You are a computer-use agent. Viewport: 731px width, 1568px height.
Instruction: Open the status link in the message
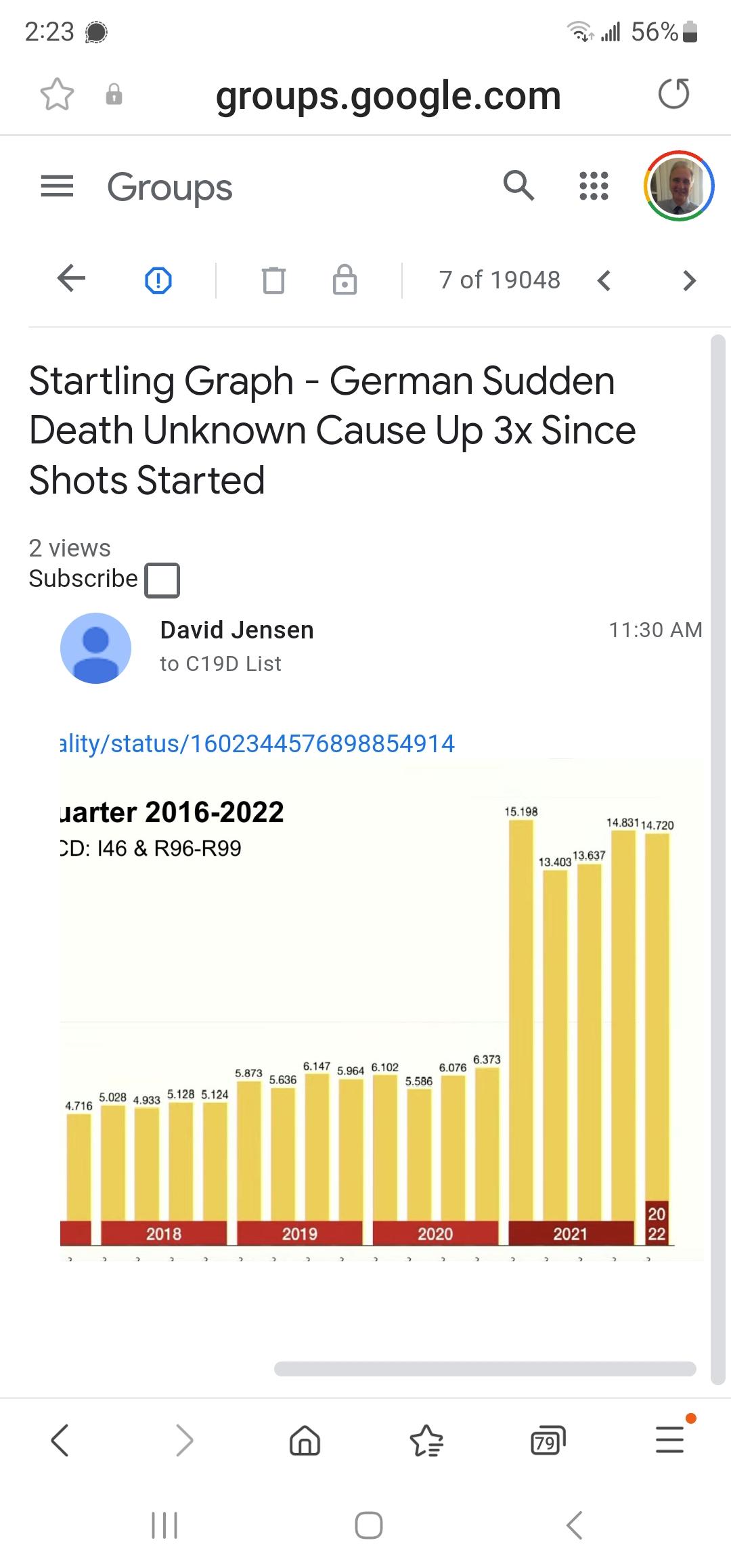click(x=257, y=743)
